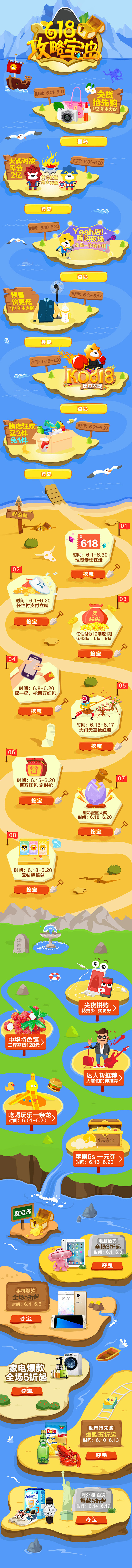This screenshot has width=132, height=1568.
Task: Tap 挖宝 on spot 04 摇一摇拾百万红包
Action: (x=37, y=711)
